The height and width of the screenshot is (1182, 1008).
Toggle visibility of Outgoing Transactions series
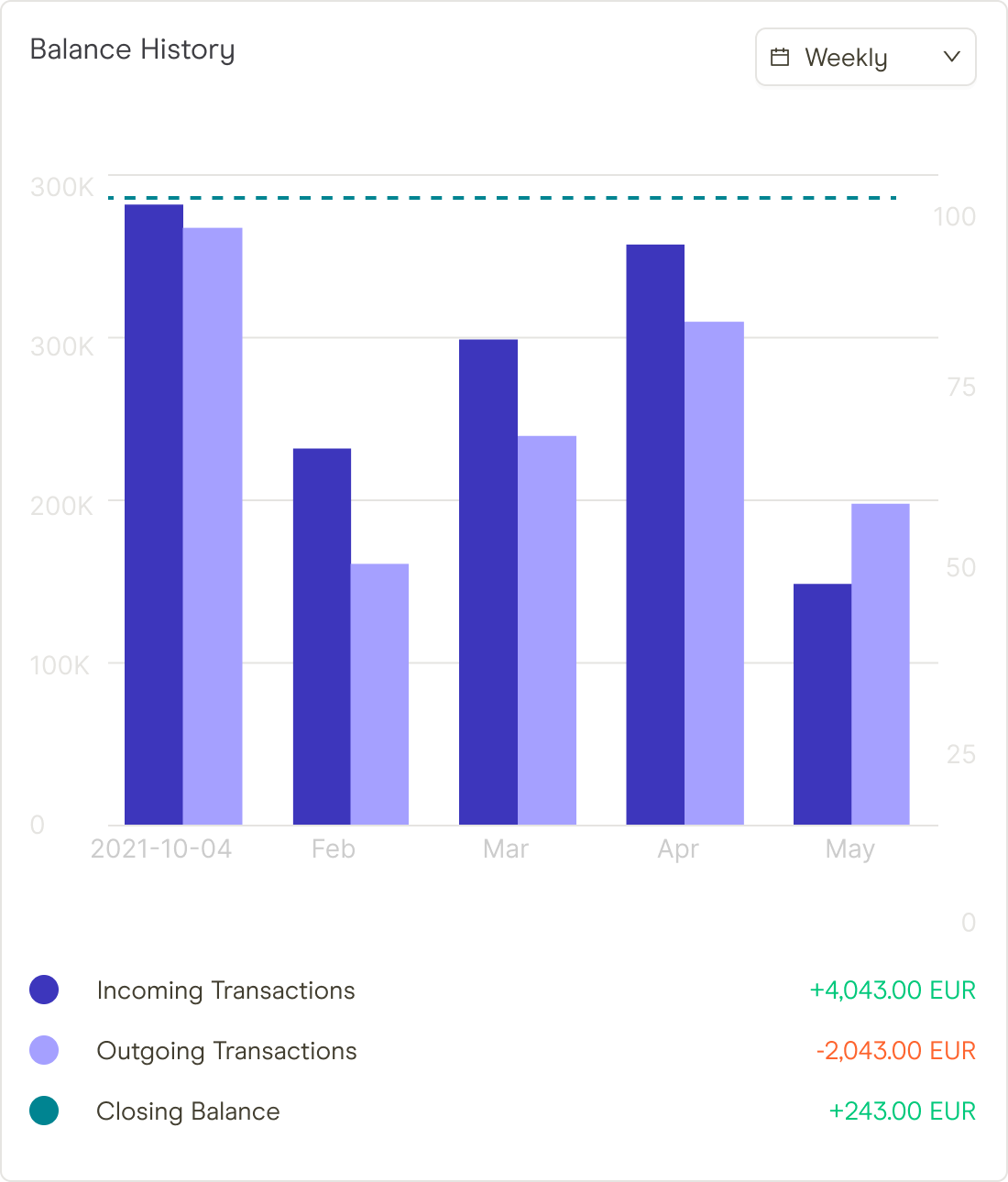point(226,1051)
